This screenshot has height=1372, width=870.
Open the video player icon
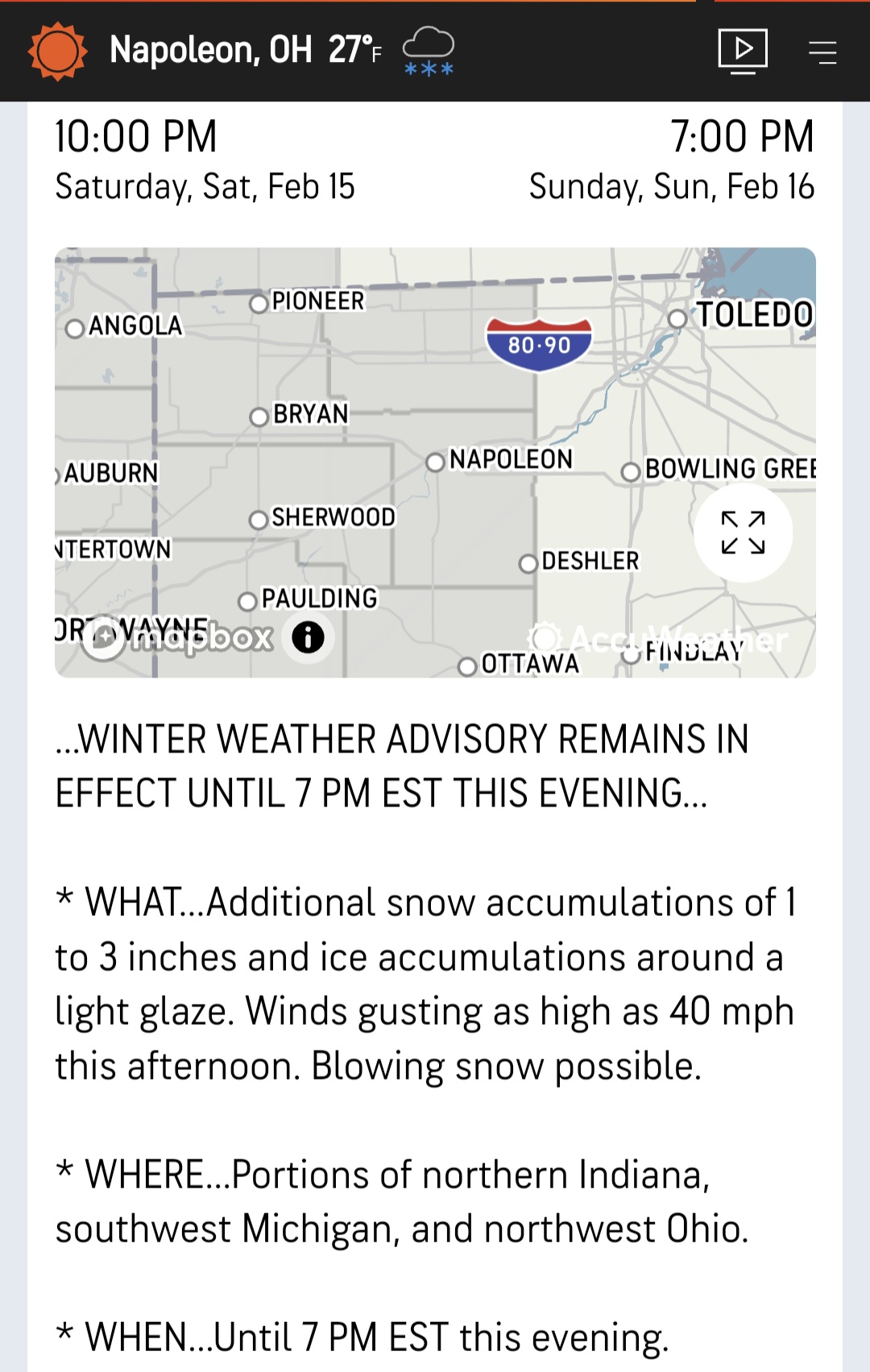(x=743, y=50)
